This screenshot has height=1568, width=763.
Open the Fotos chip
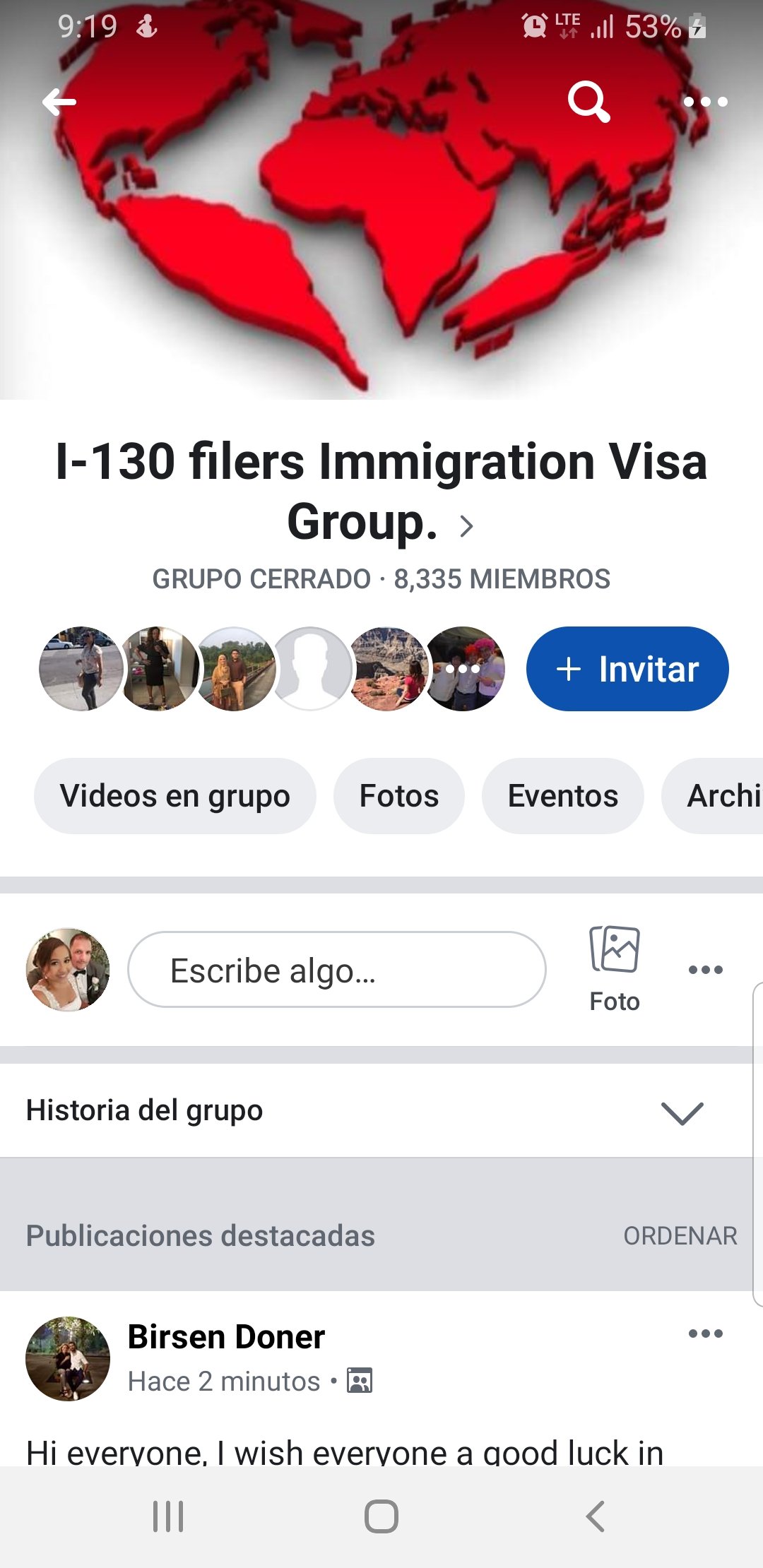click(x=399, y=796)
